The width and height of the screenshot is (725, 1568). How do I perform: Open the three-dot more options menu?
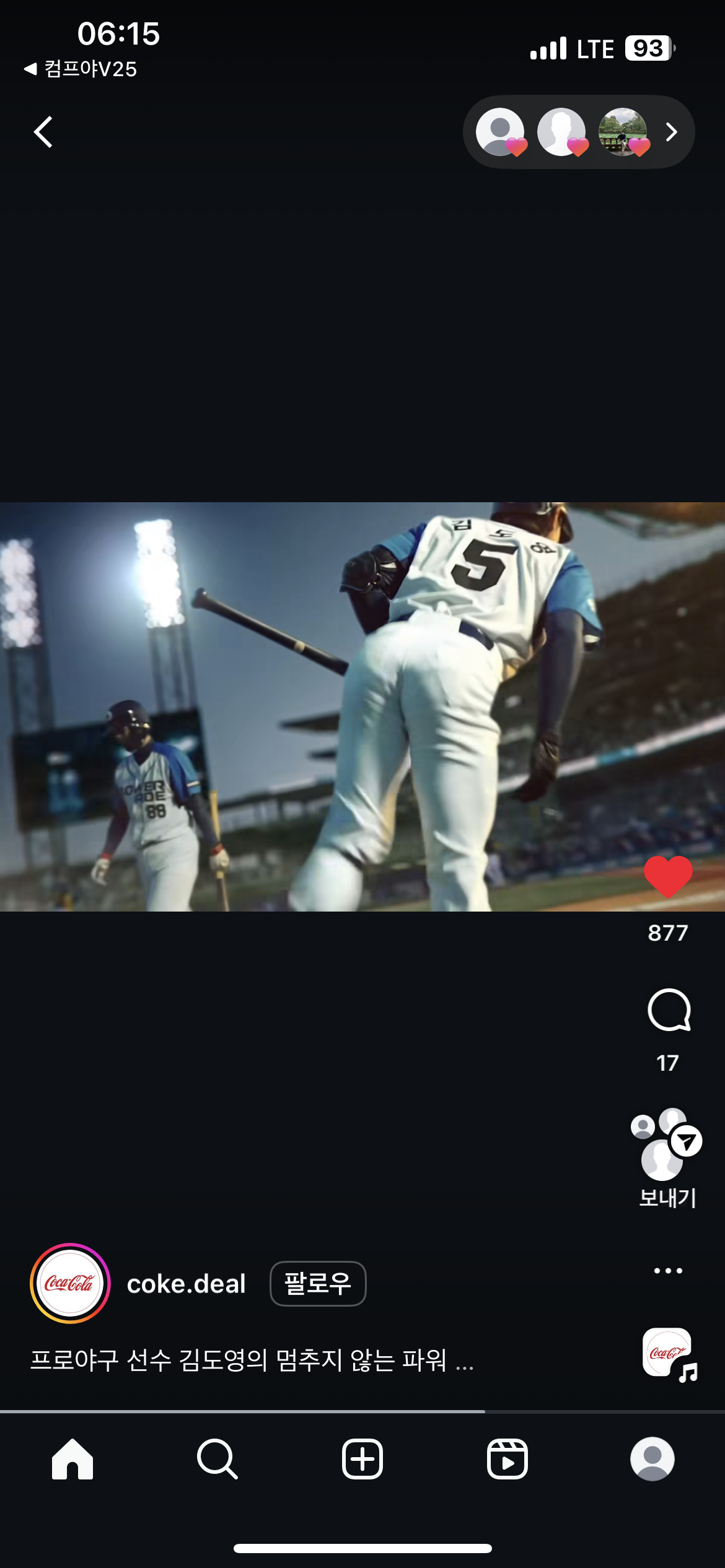pos(667,1271)
